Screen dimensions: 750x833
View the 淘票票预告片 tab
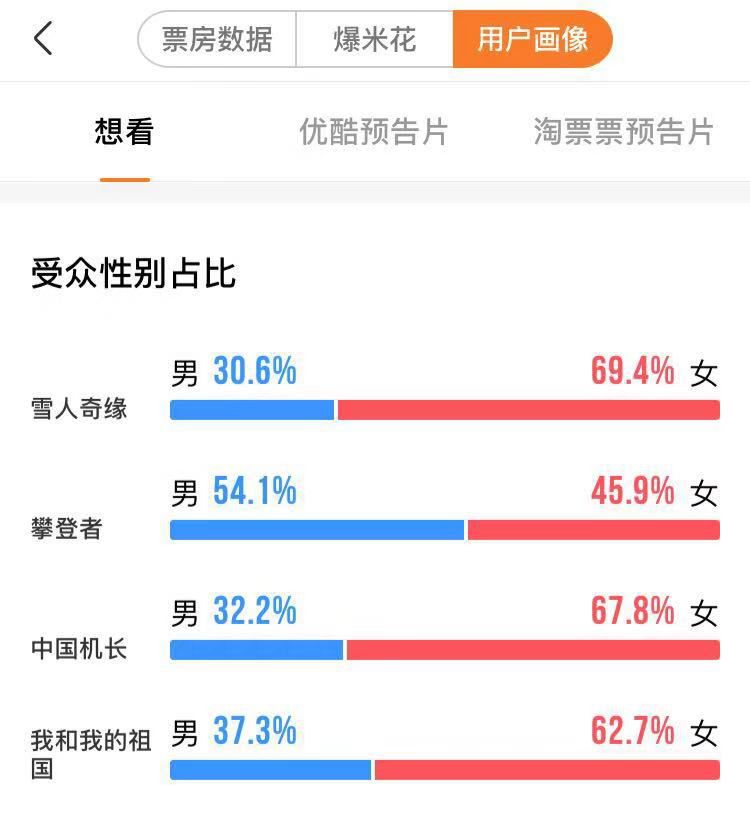tap(623, 132)
